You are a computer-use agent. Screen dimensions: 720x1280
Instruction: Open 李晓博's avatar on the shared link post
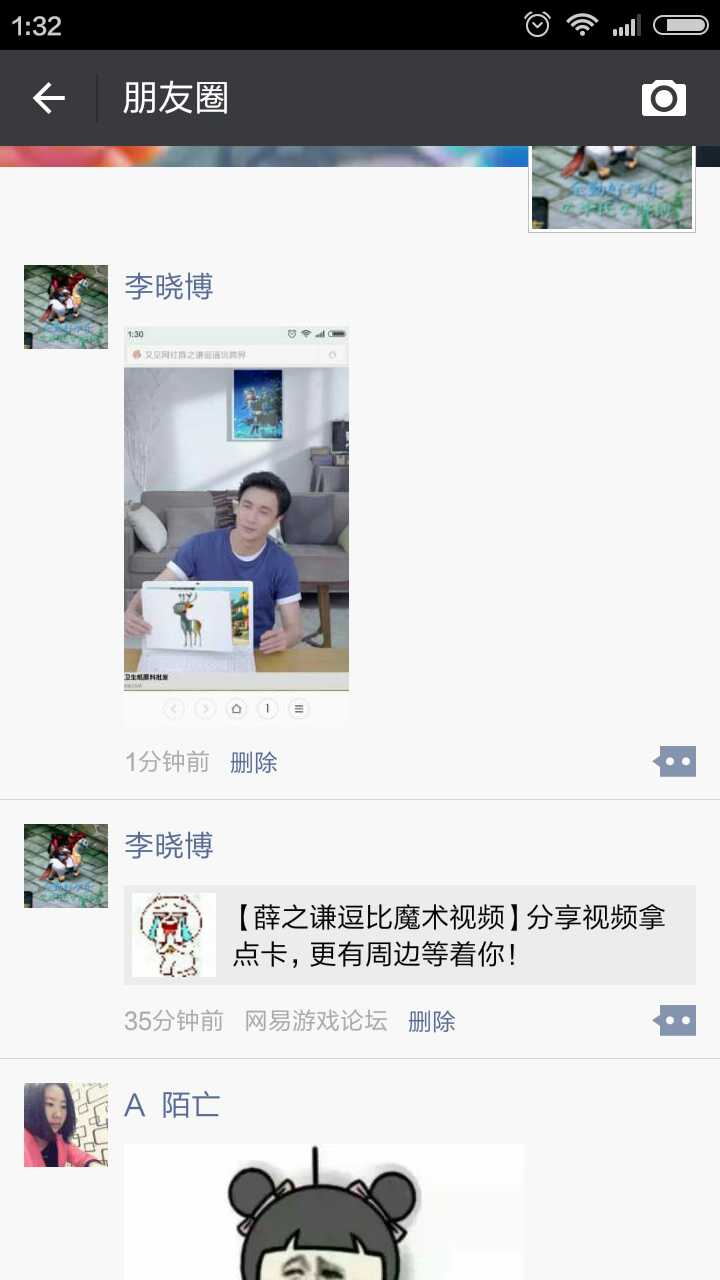tap(66, 866)
